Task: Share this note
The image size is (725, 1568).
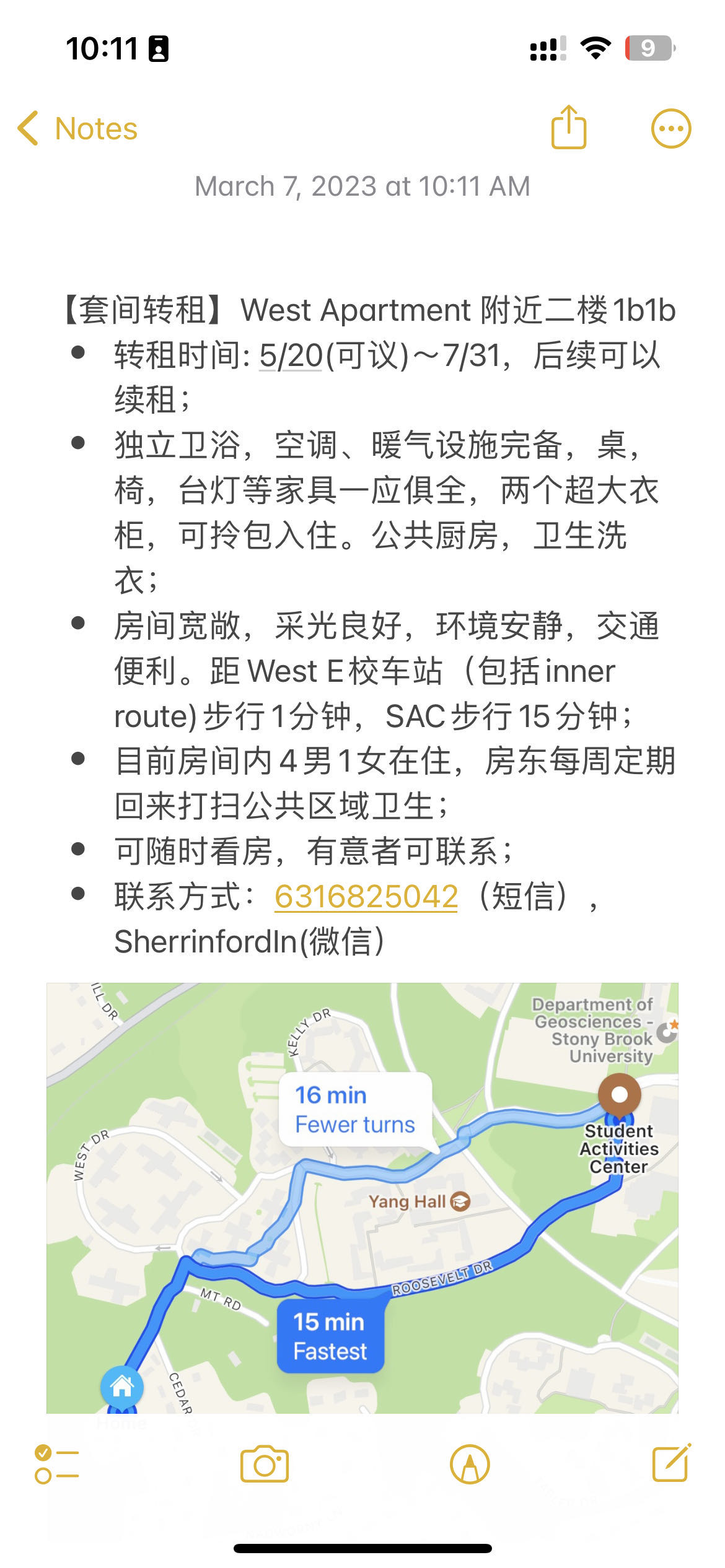Action: [568, 128]
